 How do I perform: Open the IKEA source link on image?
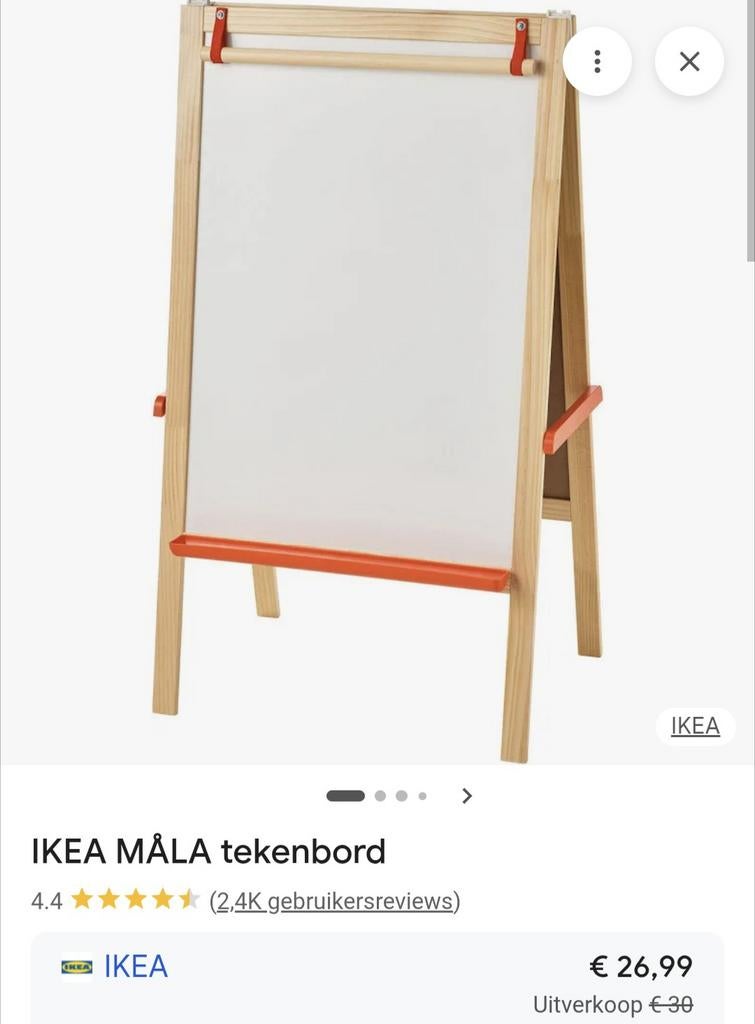click(695, 726)
